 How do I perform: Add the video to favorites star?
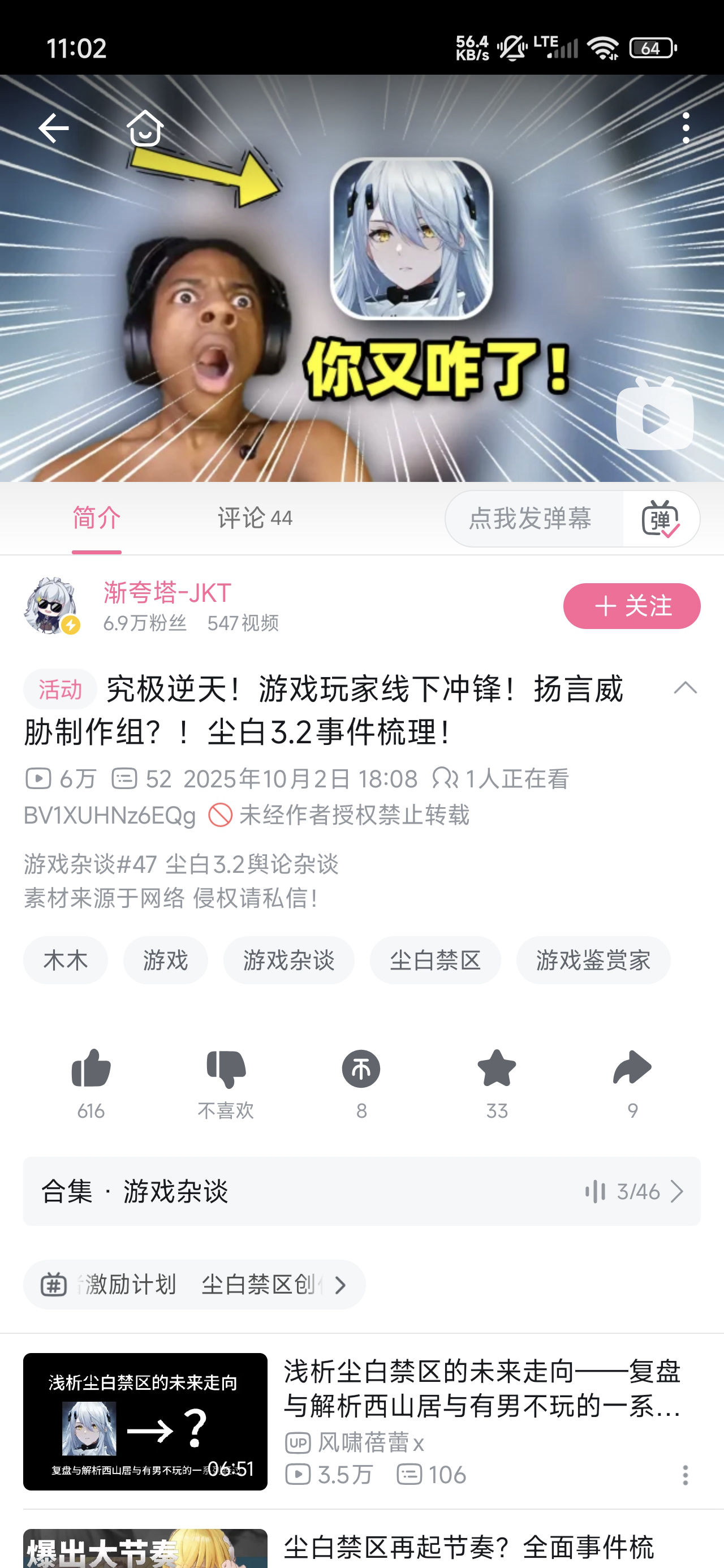497,1070
